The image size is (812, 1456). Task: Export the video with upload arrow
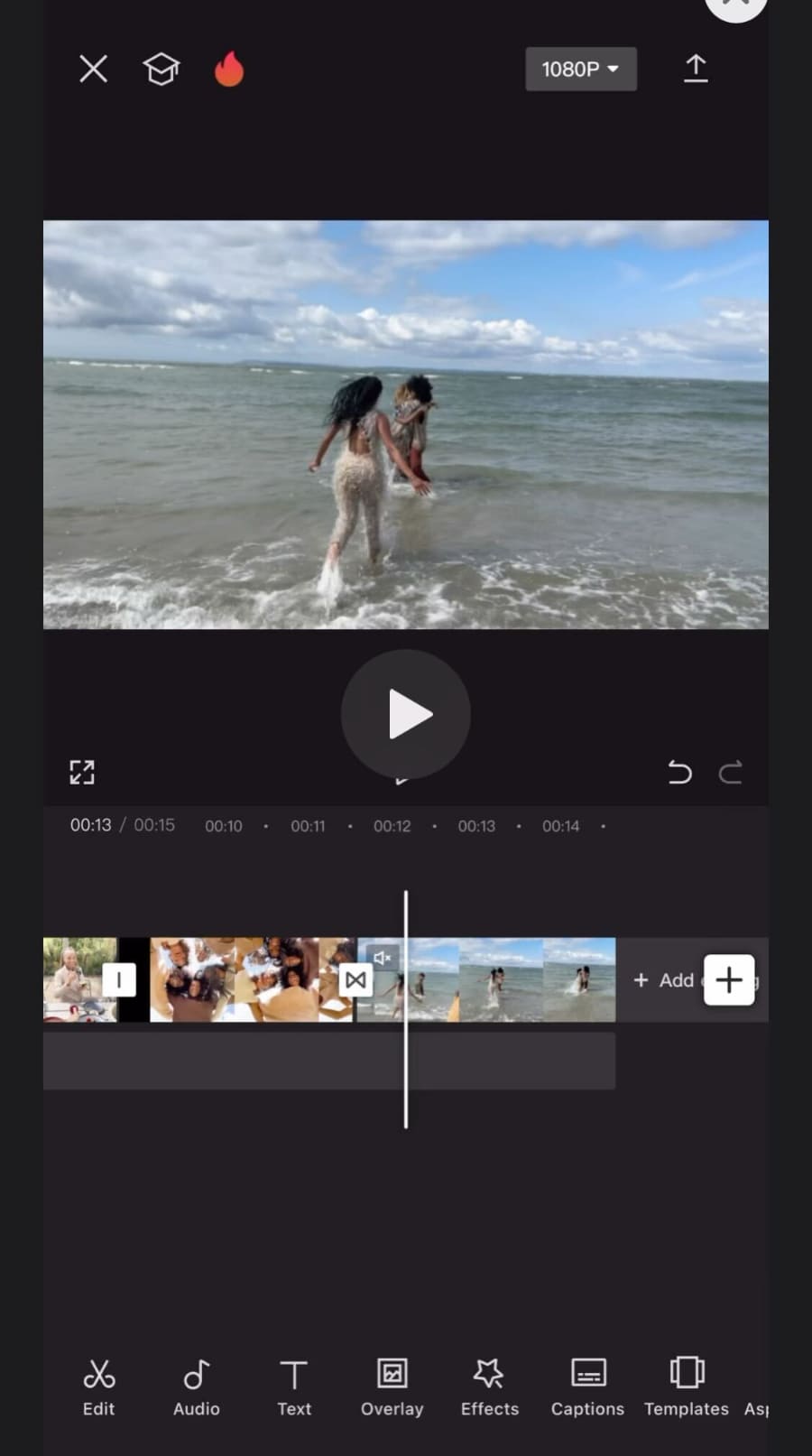click(x=695, y=69)
